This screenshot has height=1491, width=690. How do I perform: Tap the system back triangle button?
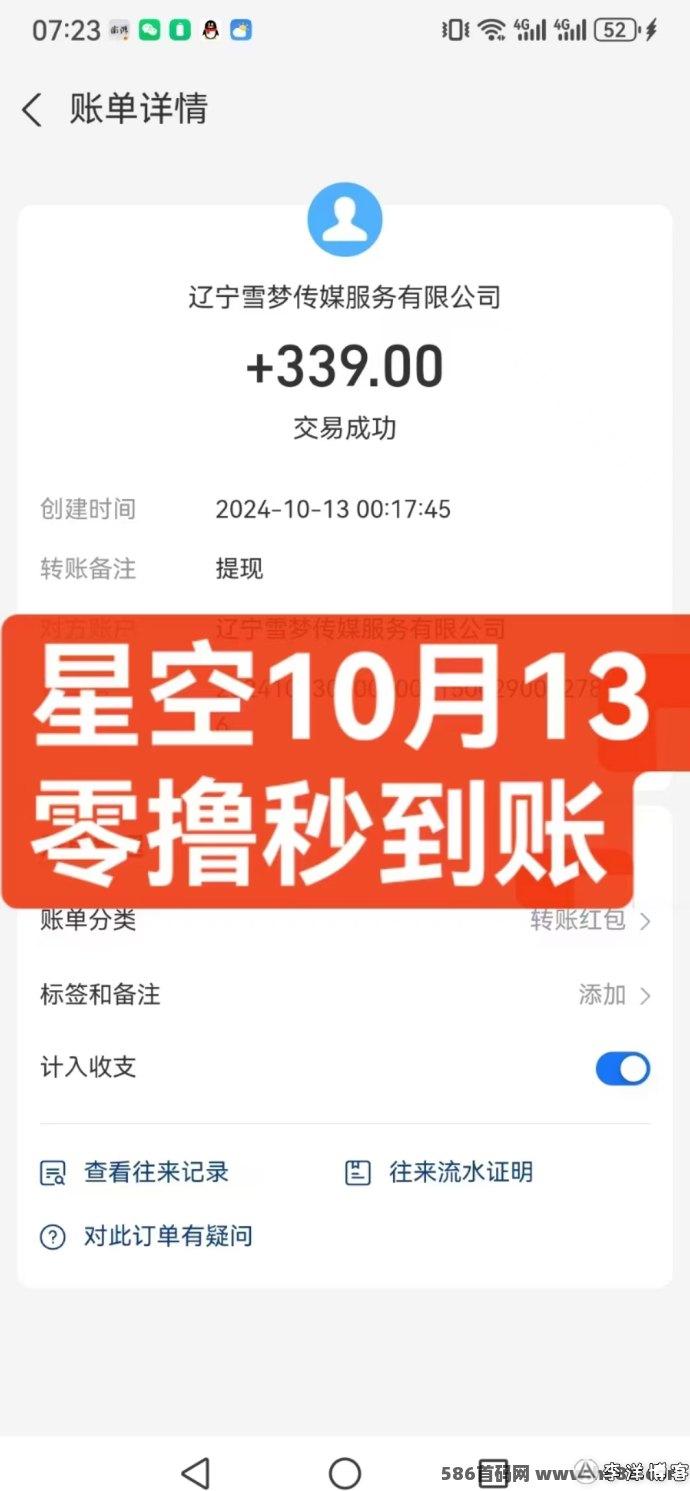click(x=196, y=1472)
